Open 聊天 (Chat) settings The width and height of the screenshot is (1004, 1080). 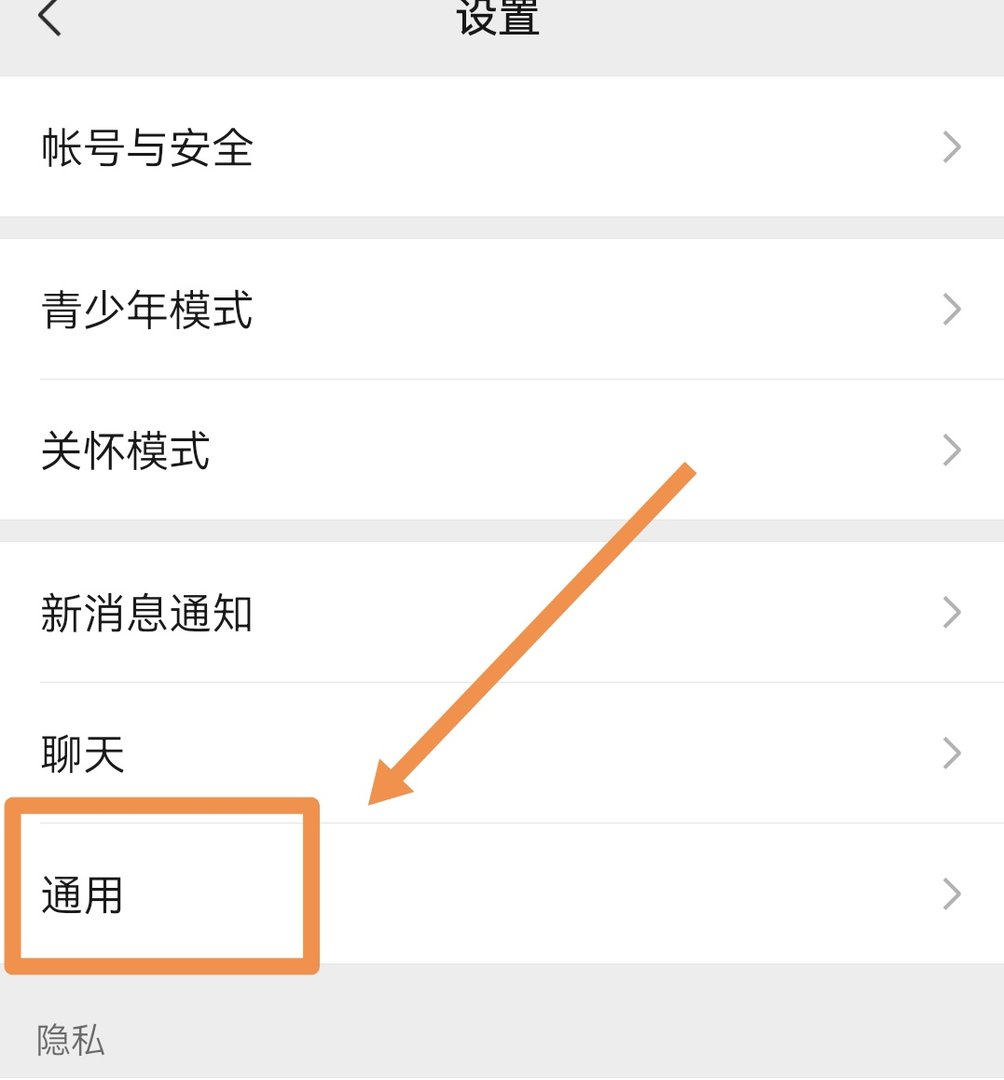pos(82,755)
